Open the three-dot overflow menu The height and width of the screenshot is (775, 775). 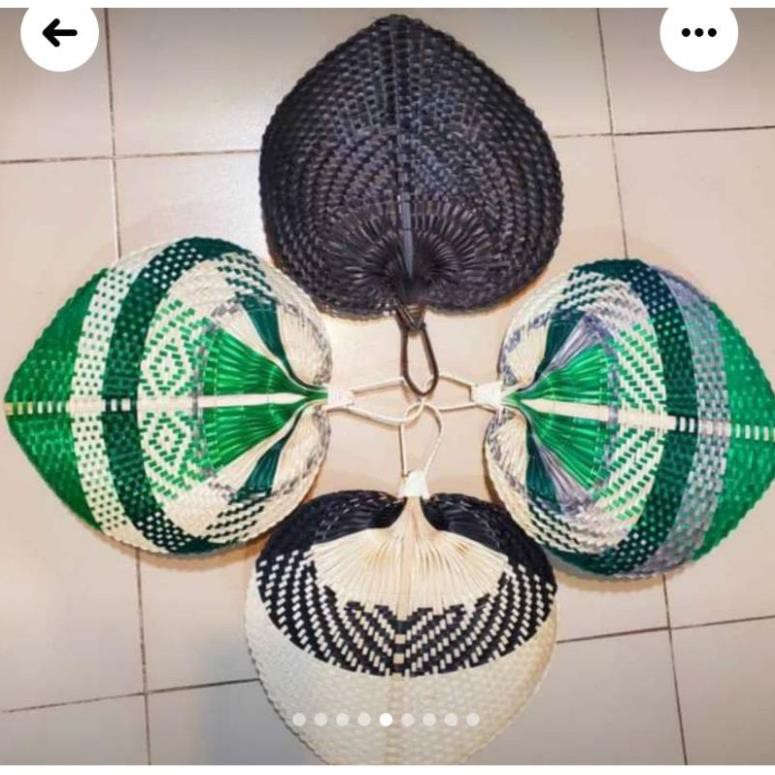click(x=698, y=33)
